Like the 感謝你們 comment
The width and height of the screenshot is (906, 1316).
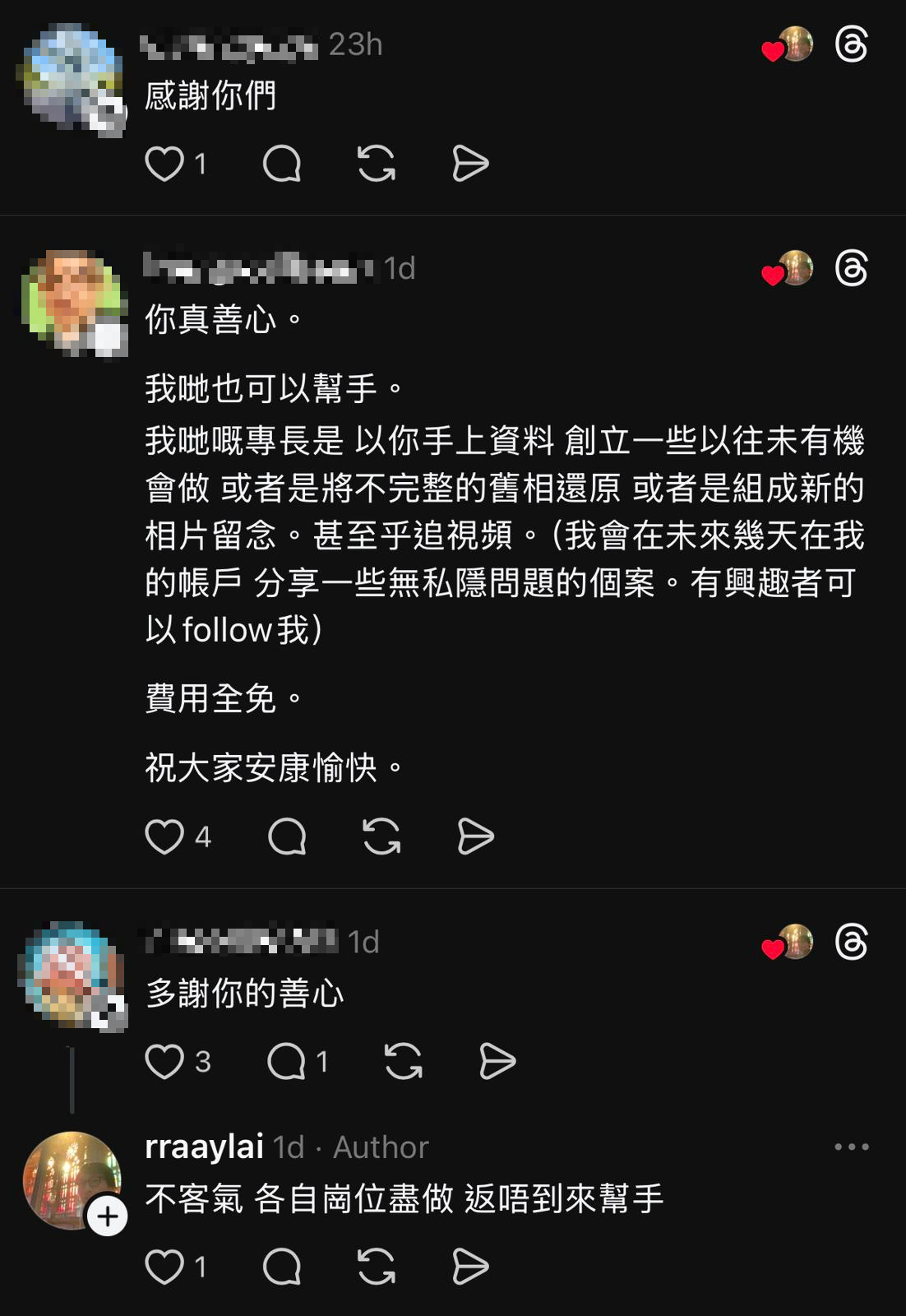pos(164,164)
